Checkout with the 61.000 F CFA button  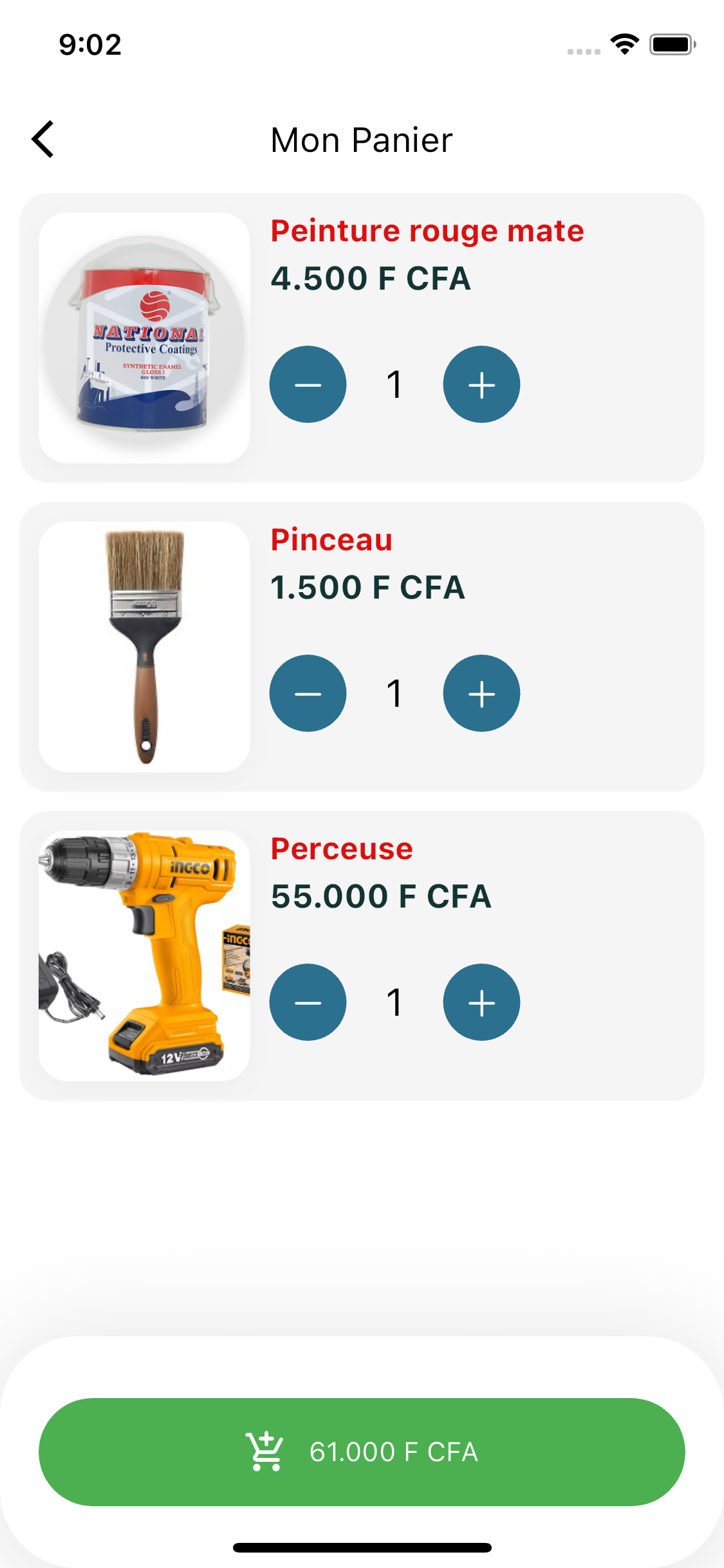362,1451
